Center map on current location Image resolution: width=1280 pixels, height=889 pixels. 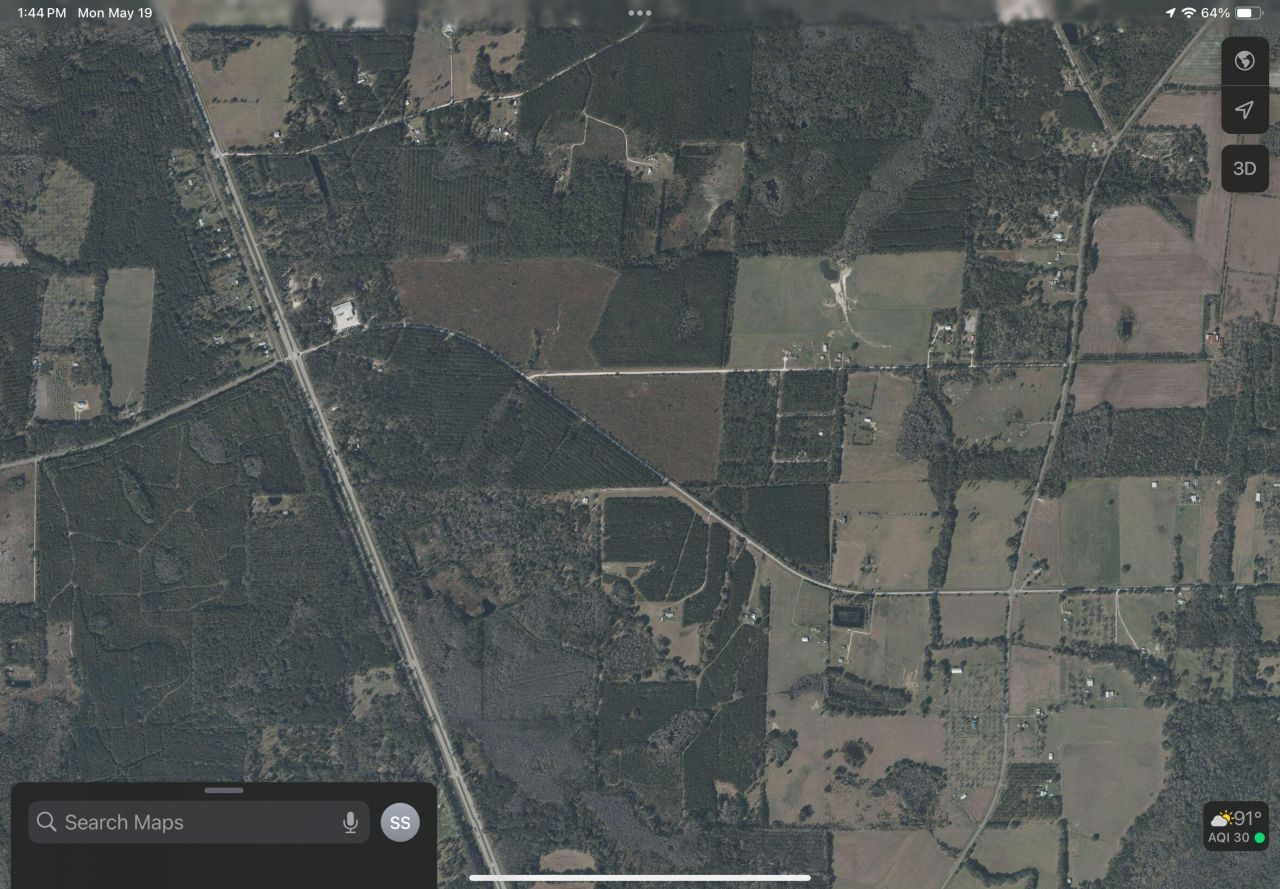pos(1244,110)
